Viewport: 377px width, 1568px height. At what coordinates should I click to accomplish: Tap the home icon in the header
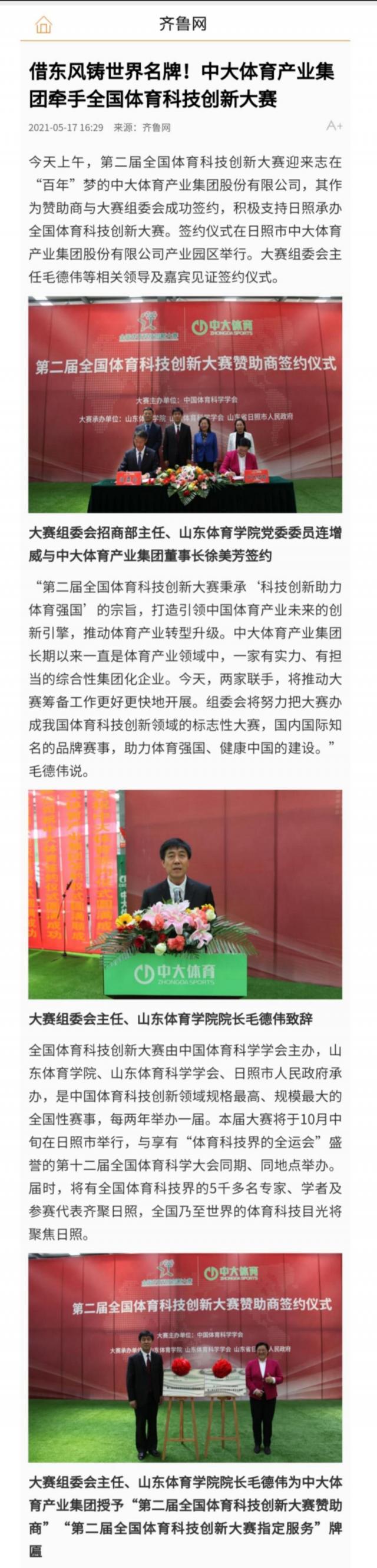[43, 25]
